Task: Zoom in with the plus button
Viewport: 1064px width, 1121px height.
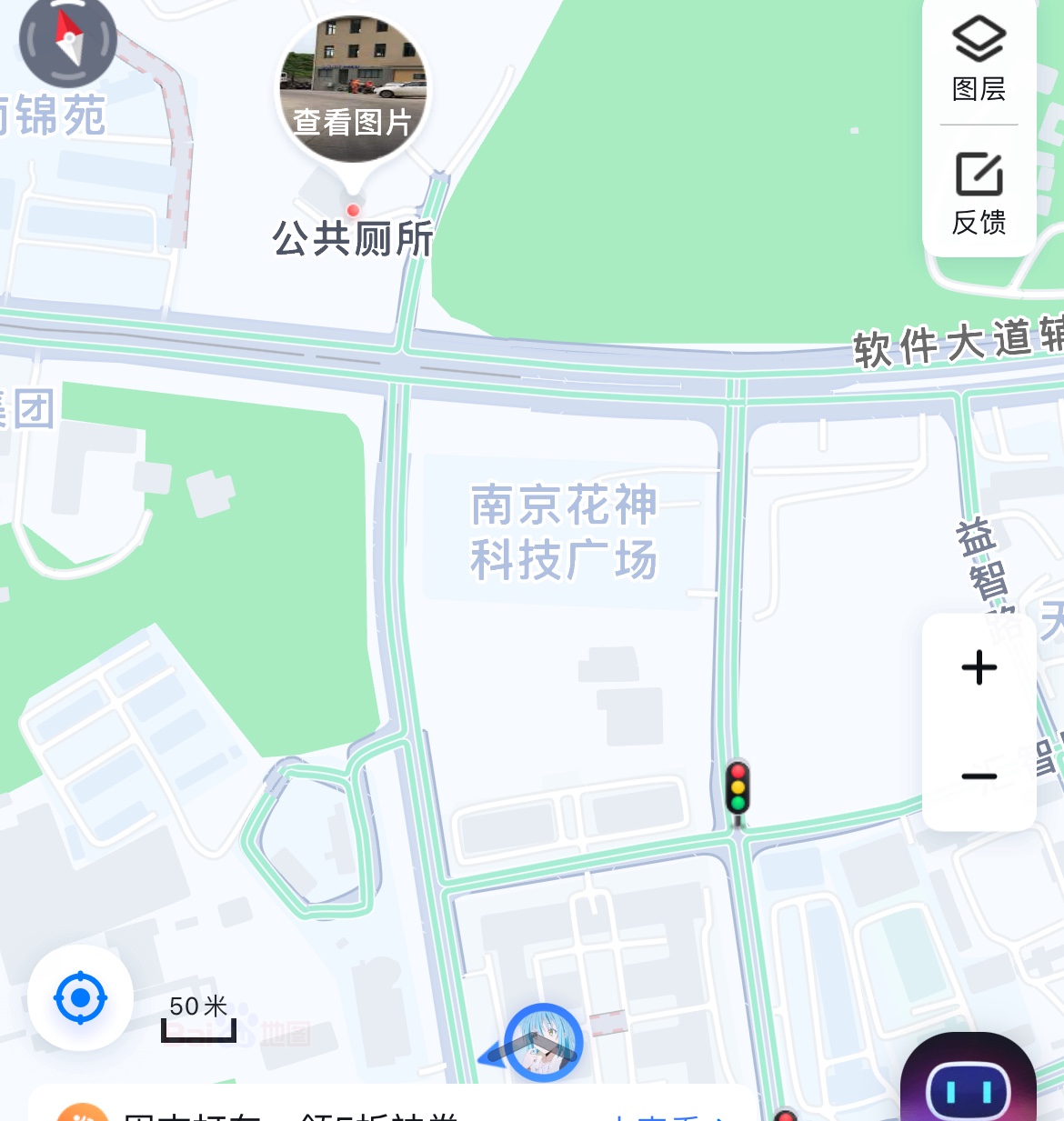Action: point(979,668)
